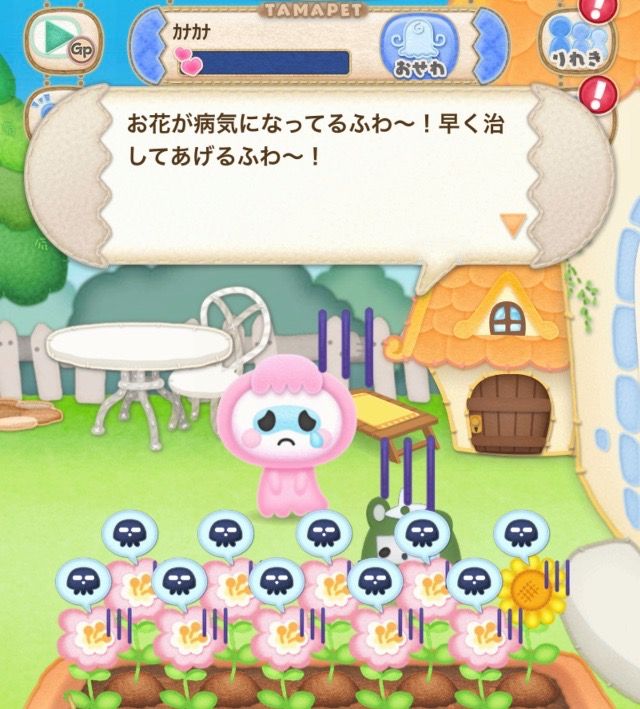Open the りれき history button
The width and height of the screenshot is (640, 709).
click(576, 44)
